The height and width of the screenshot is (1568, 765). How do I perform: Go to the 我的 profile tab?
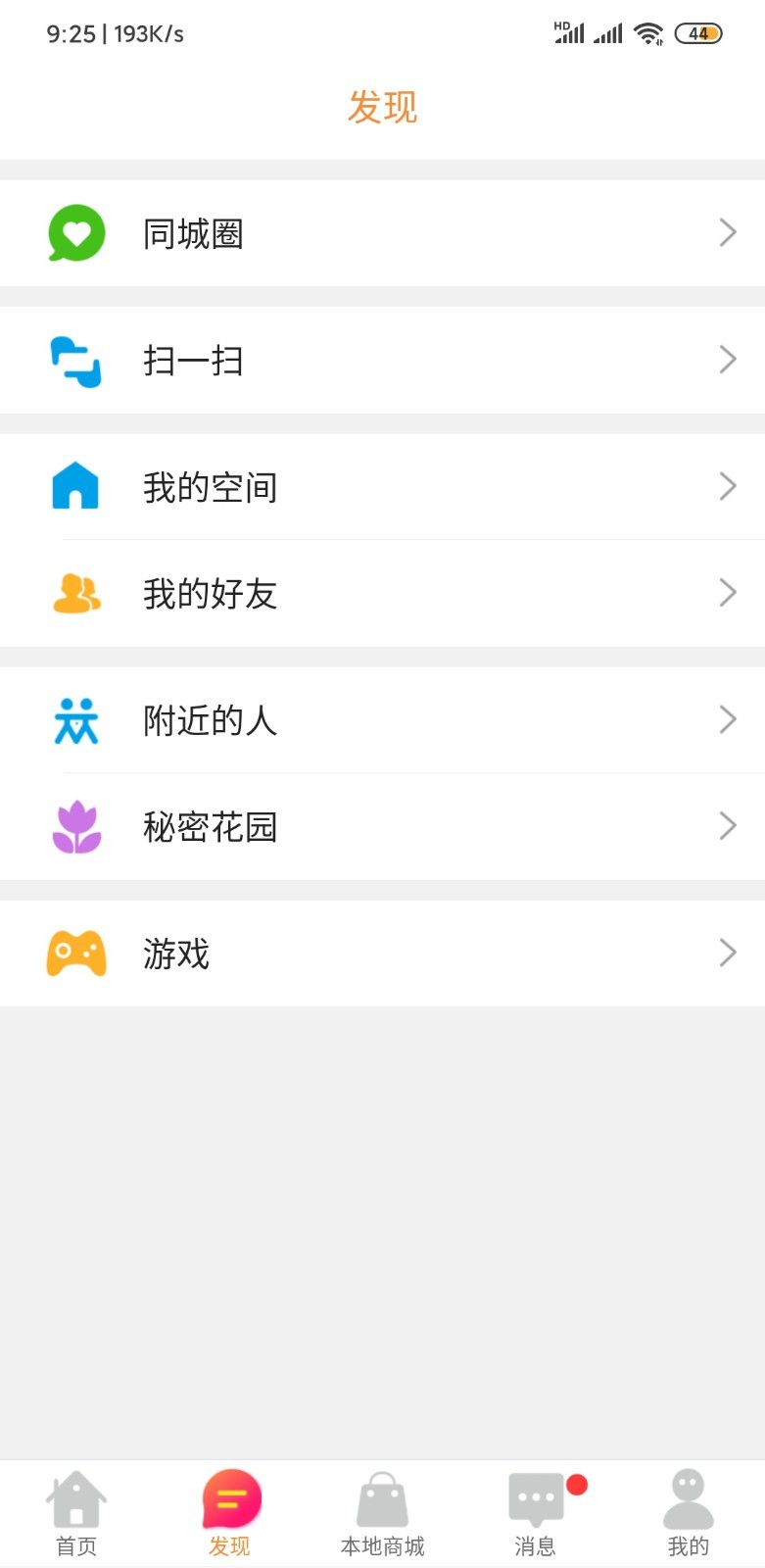(688, 1514)
